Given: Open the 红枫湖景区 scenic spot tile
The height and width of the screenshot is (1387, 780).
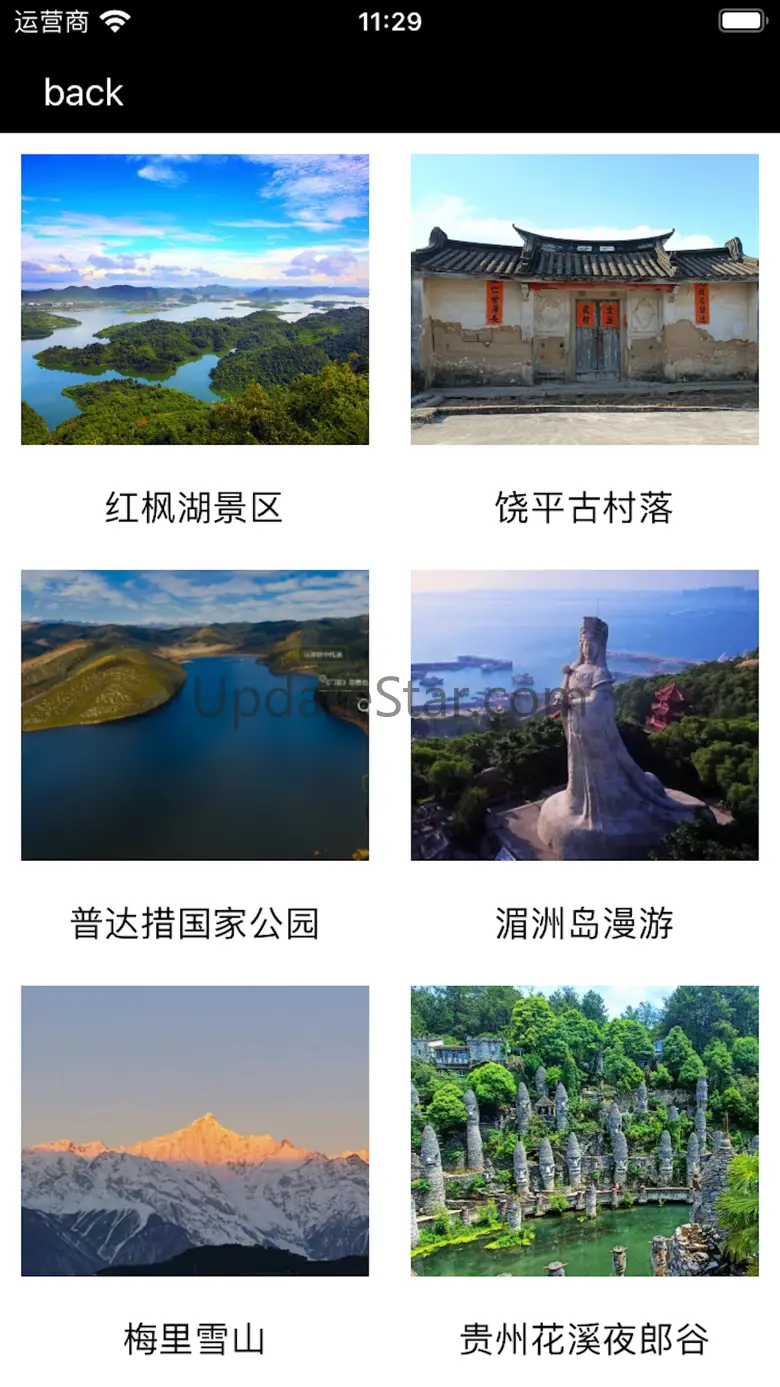Looking at the screenshot, I should [195, 299].
